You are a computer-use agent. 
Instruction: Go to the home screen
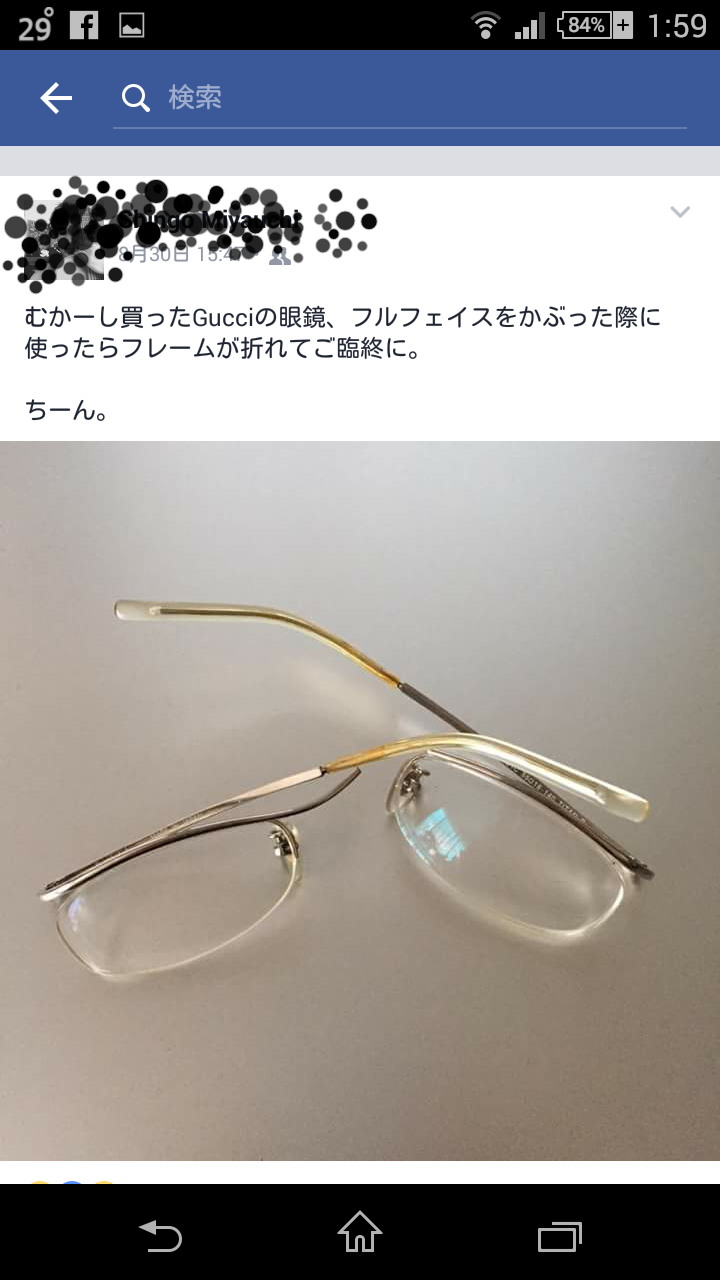(x=360, y=1232)
